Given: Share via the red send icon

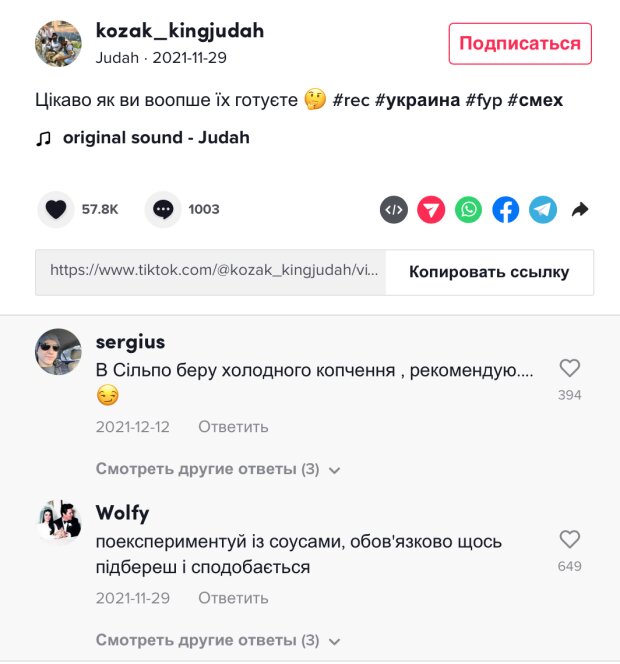Looking at the screenshot, I should 431,210.
